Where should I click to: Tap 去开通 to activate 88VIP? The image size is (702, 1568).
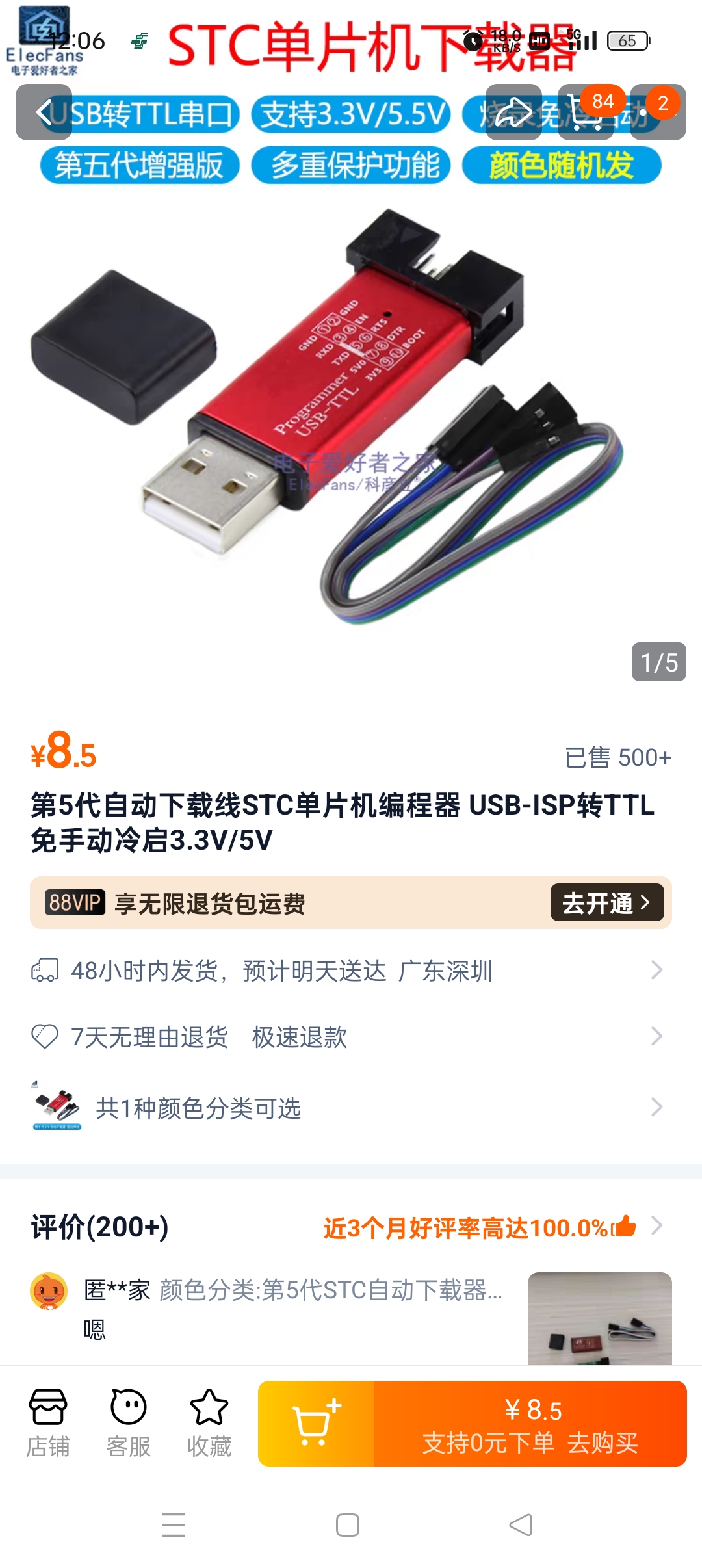point(606,902)
